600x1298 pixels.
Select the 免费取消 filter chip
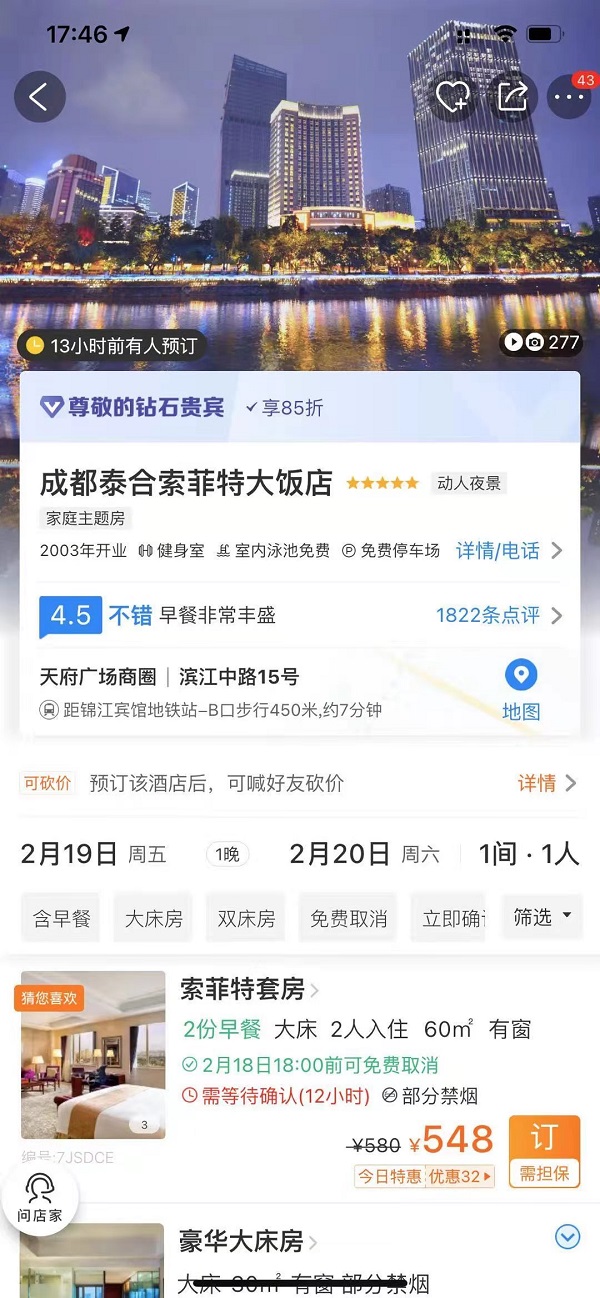click(348, 918)
